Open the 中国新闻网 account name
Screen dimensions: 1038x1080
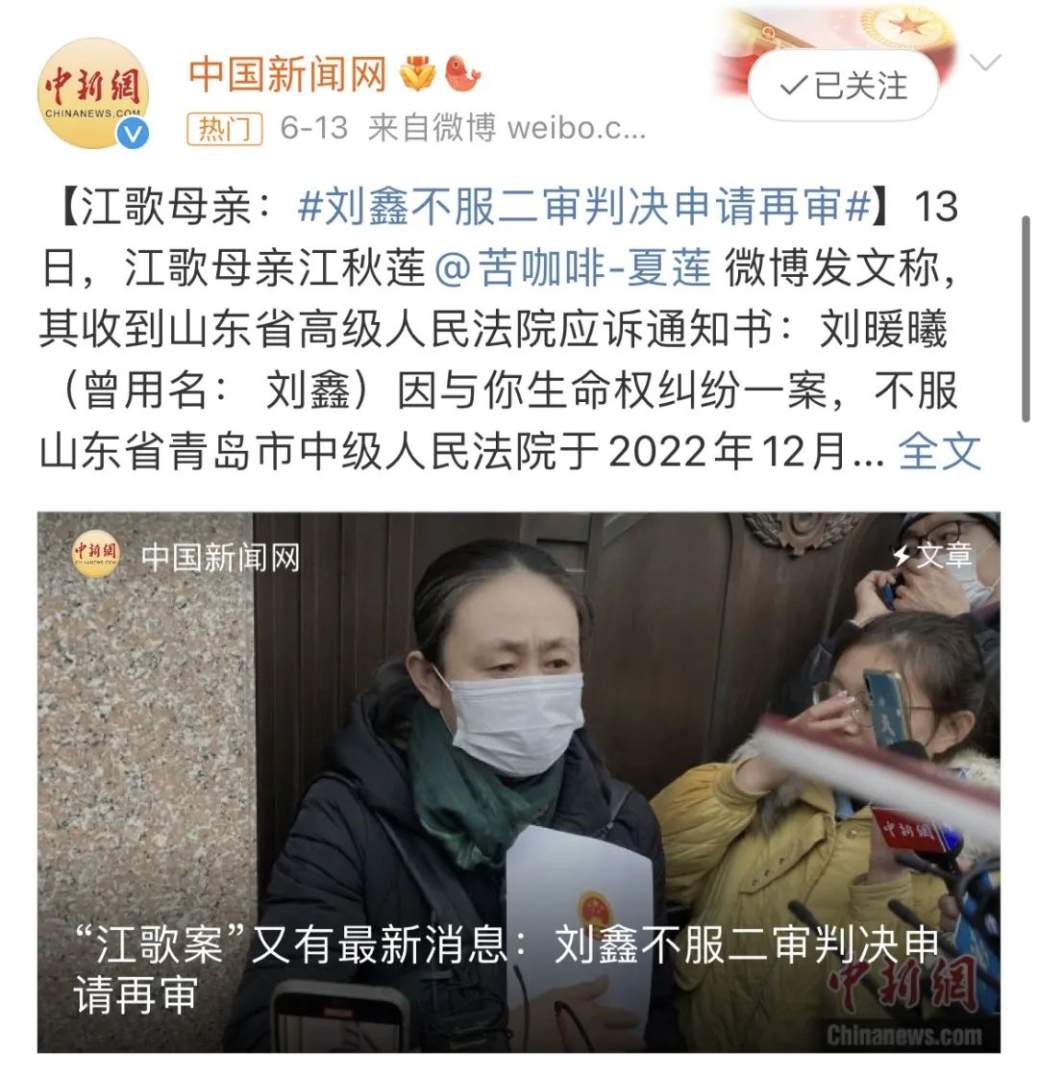click(x=288, y=75)
